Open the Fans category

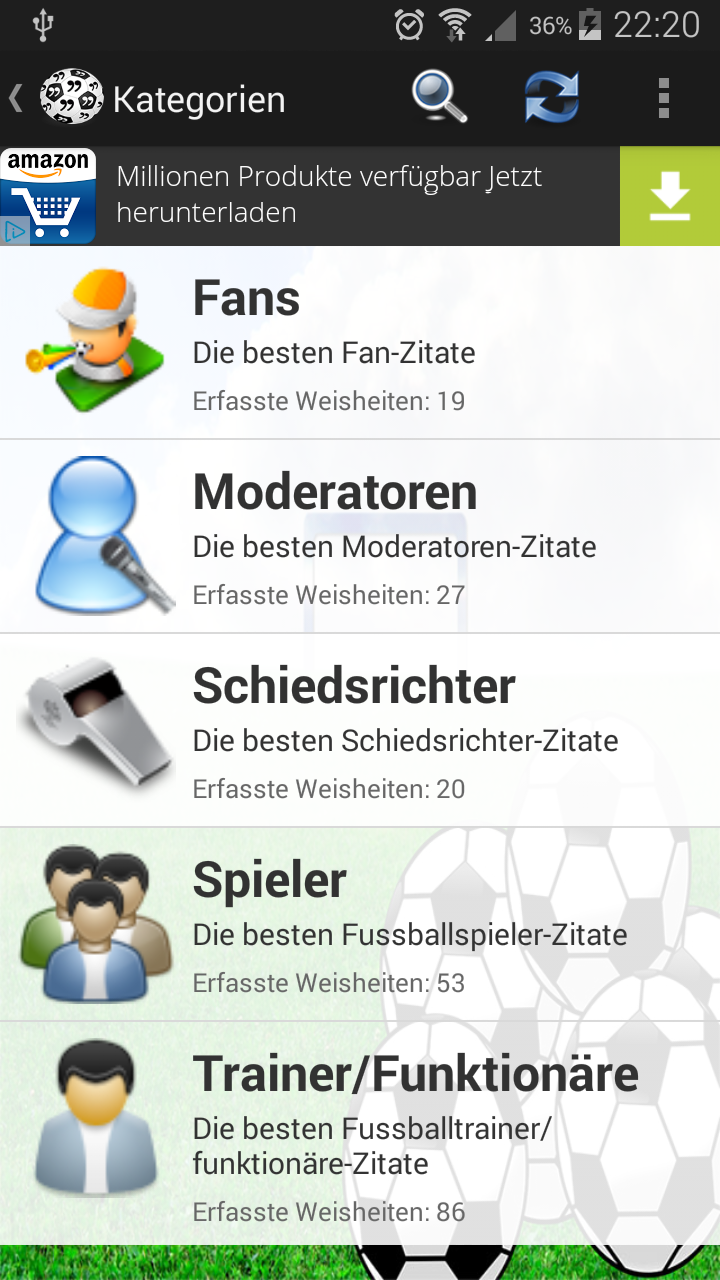tap(360, 343)
